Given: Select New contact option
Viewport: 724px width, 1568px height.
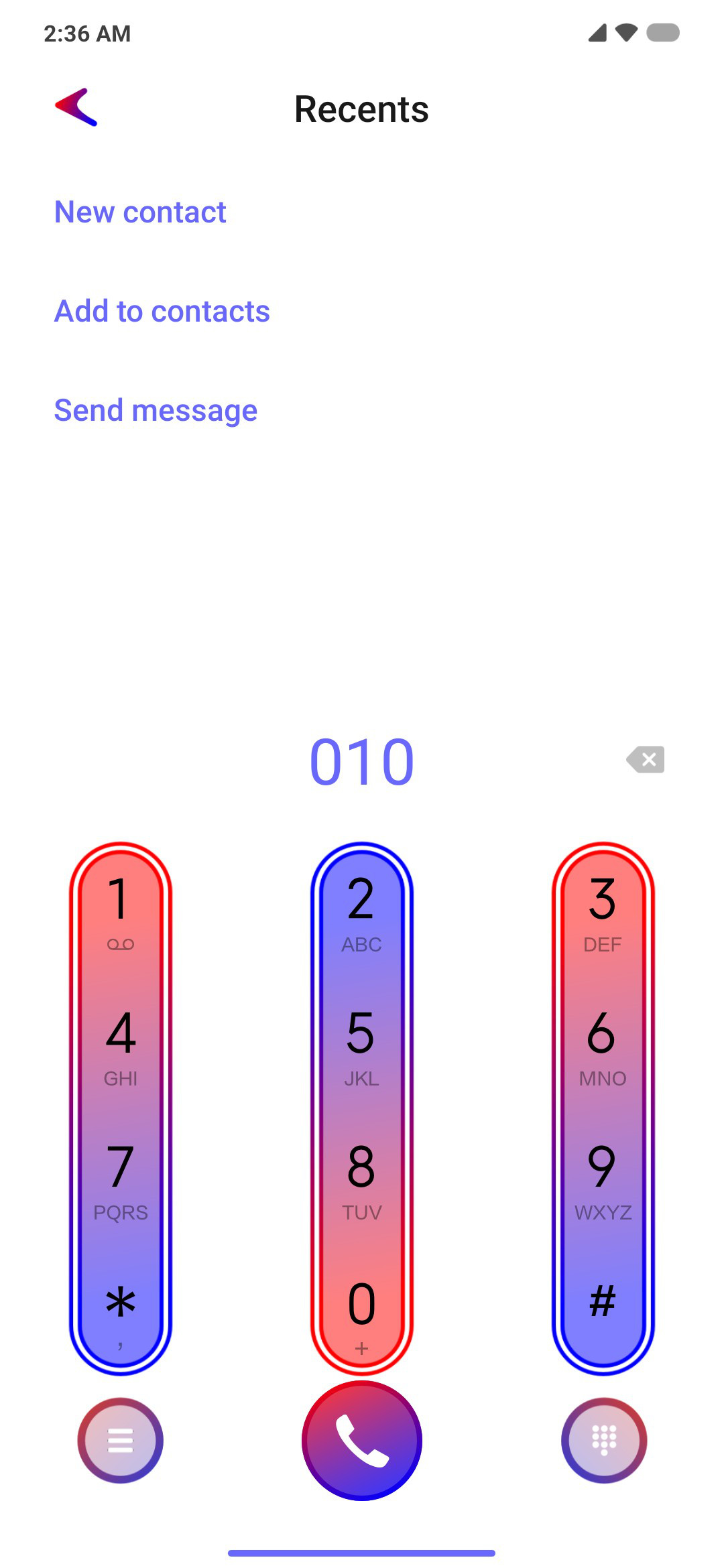Looking at the screenshot, I should 140,212.
